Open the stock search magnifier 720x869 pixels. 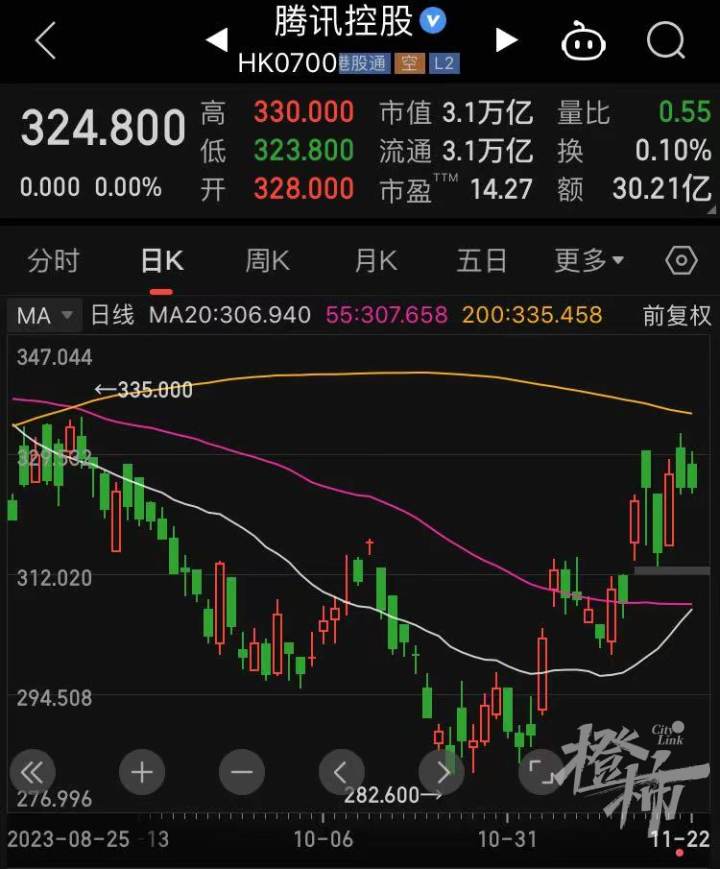664,41
